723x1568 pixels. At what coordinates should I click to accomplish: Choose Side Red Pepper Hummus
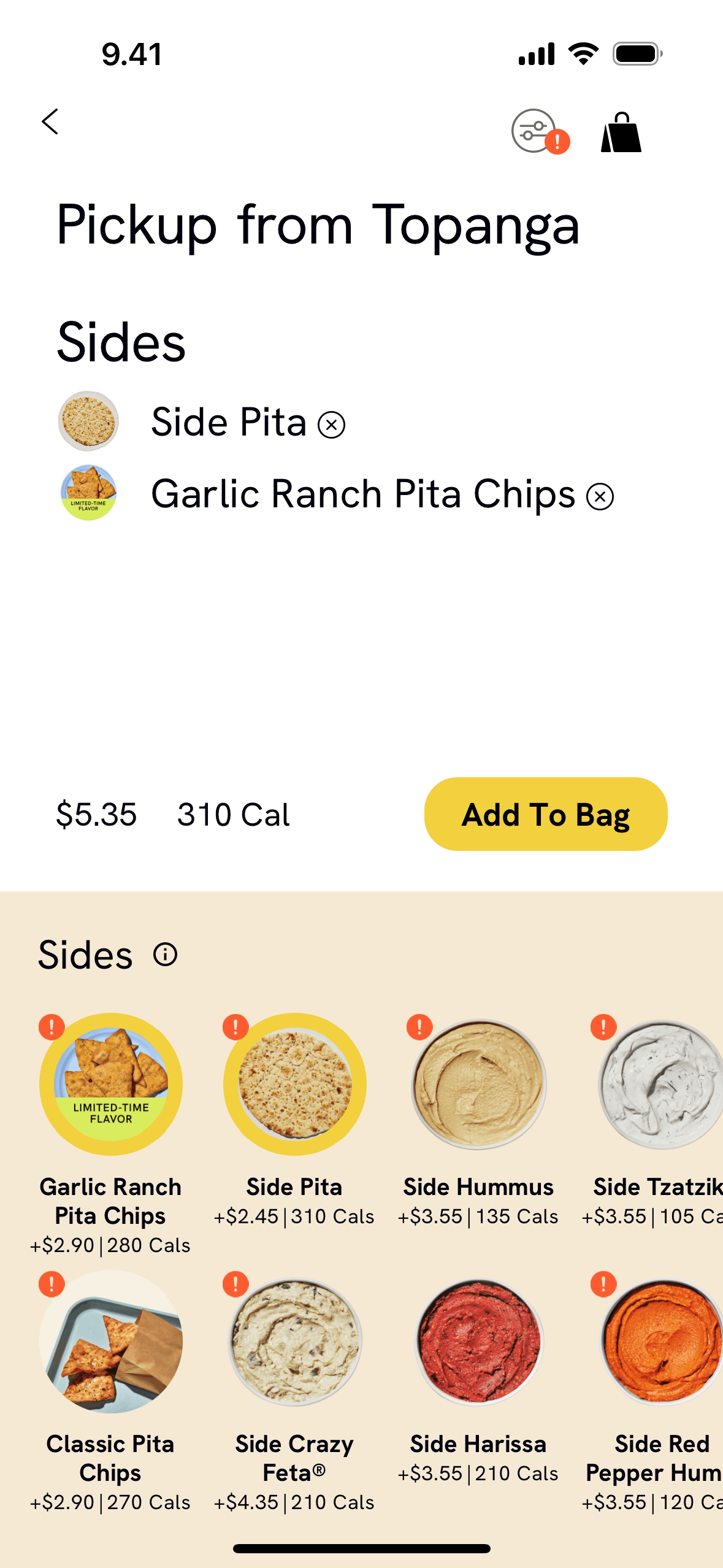click(x=661, y=1342)
